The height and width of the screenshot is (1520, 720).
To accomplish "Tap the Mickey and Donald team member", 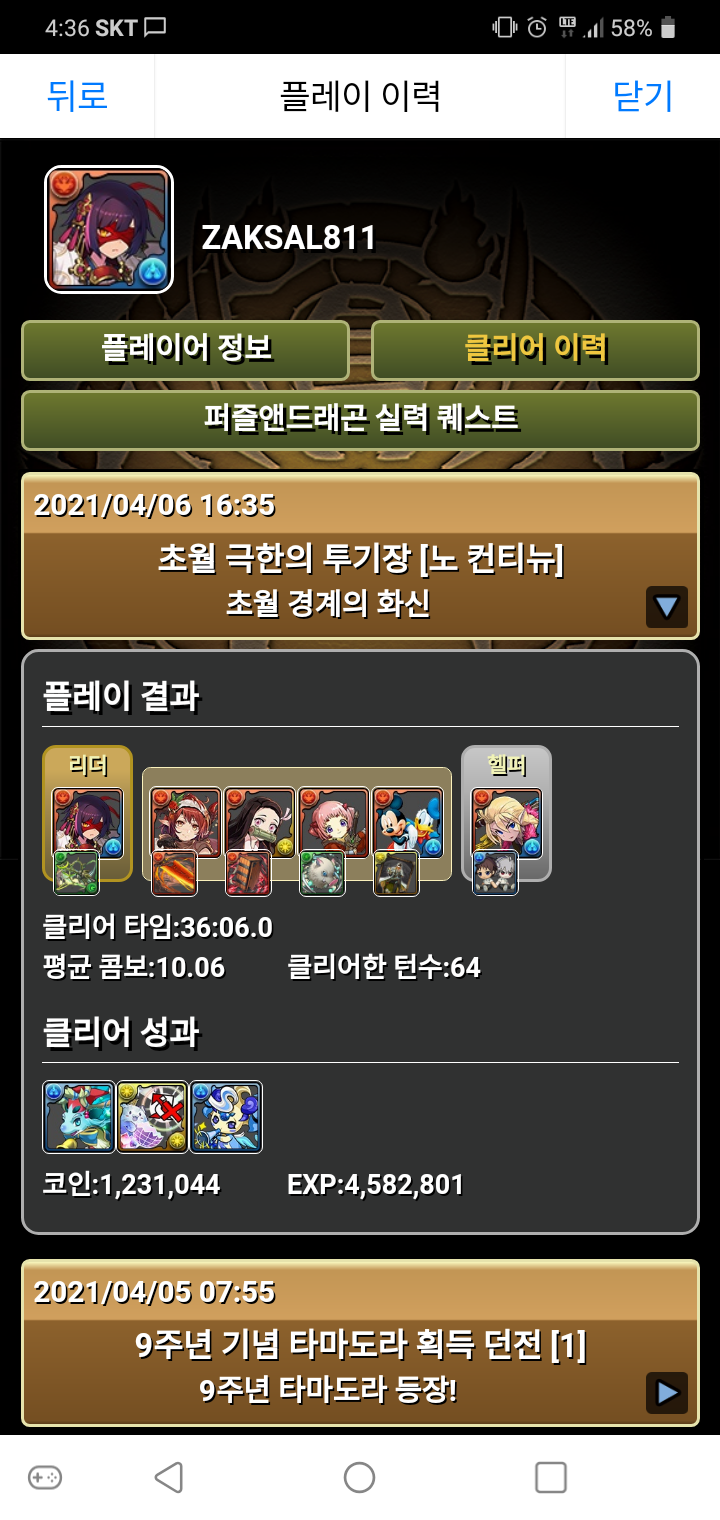I will tap(408, 823).
